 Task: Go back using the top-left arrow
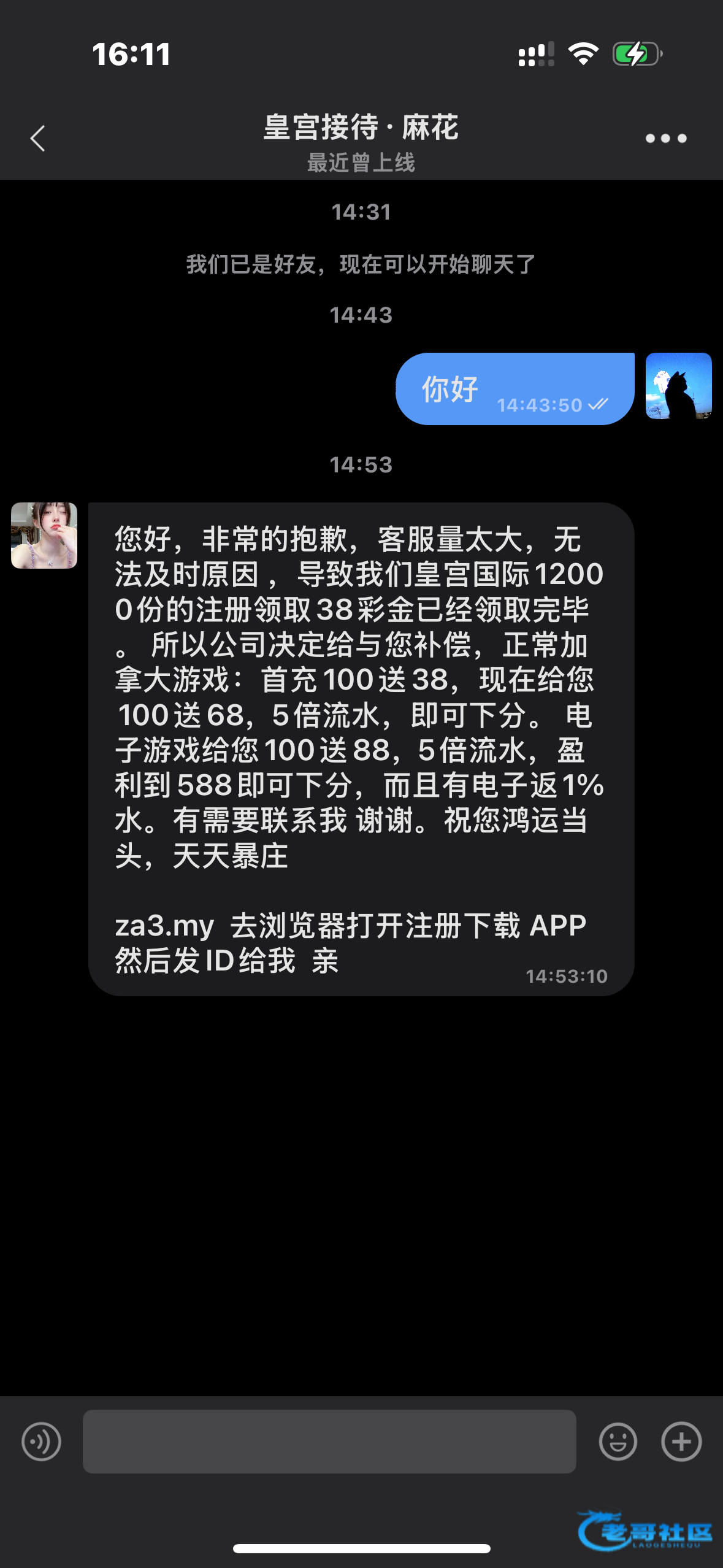coord(38,139)
